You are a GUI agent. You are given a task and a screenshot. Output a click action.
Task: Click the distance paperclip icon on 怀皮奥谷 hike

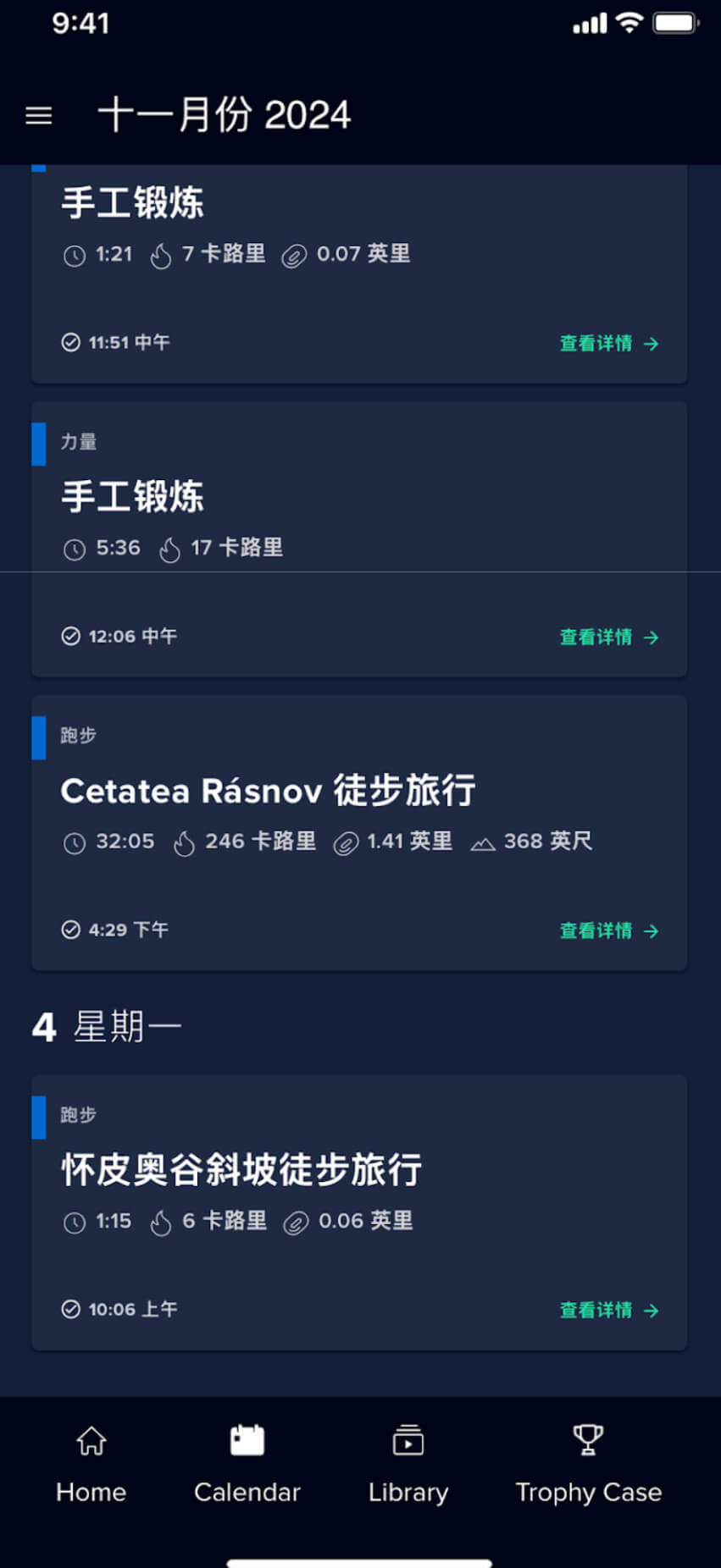pyautogui.click(x=295, y=1222)
